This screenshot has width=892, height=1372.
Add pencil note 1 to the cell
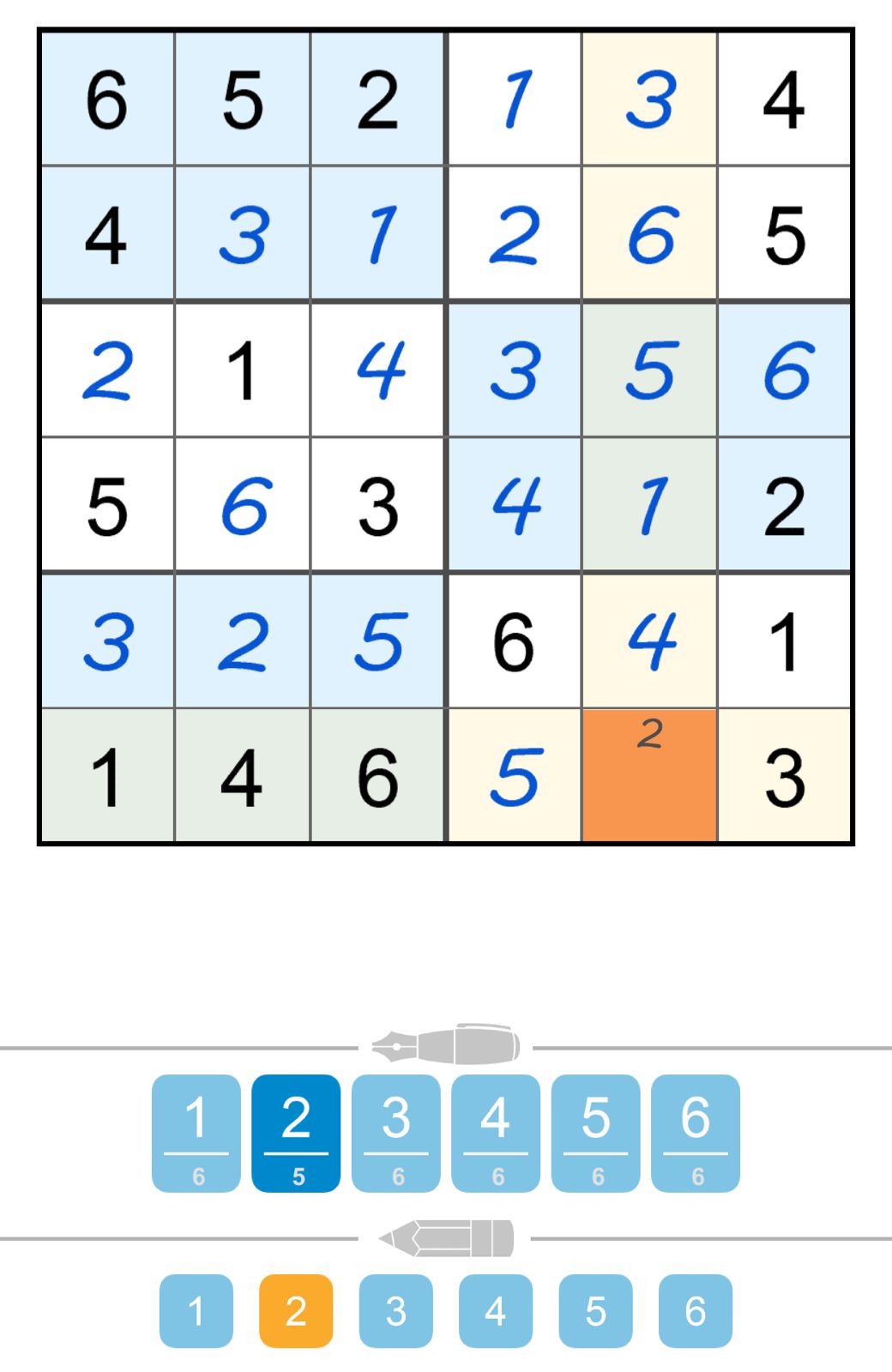click(x=196, y=1310)
